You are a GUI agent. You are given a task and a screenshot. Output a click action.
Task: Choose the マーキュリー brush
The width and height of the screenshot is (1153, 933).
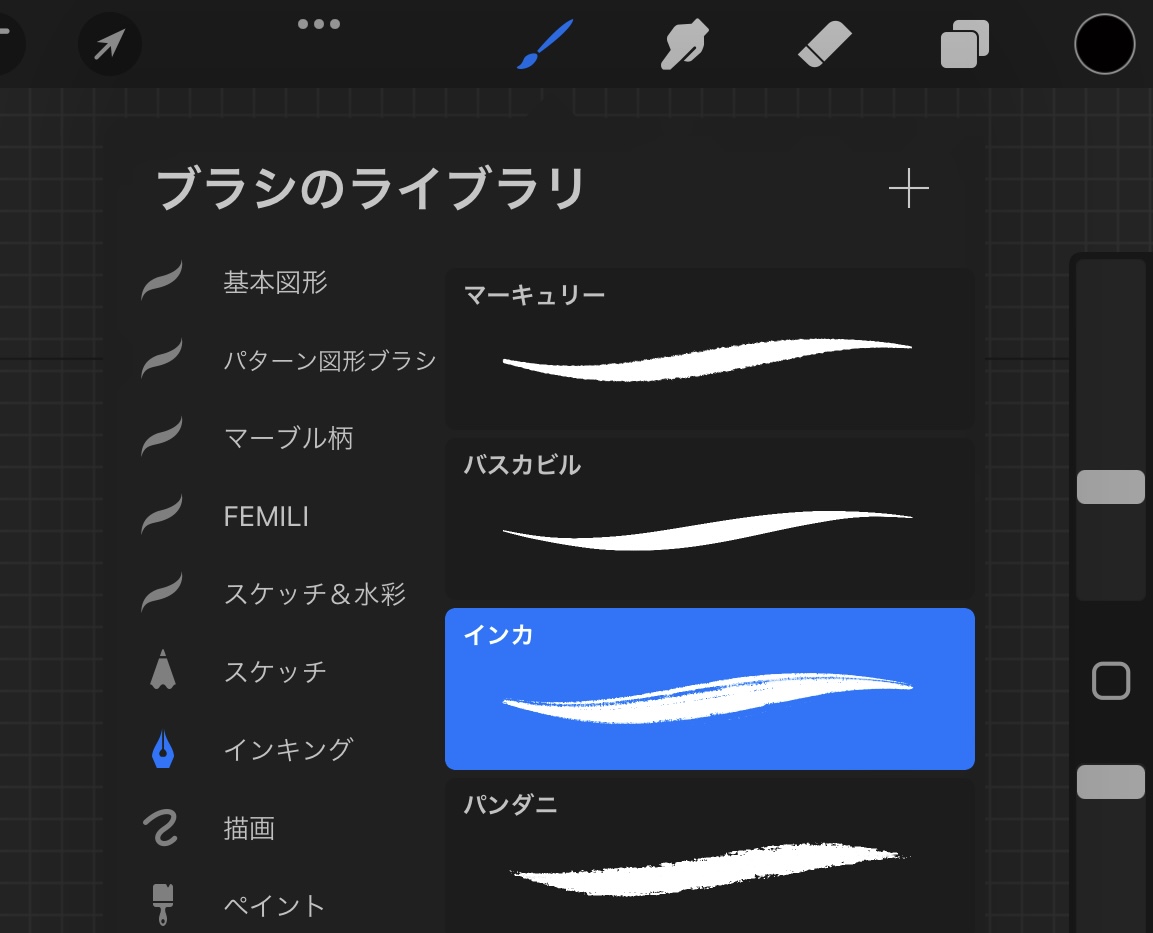pos(709,348)
